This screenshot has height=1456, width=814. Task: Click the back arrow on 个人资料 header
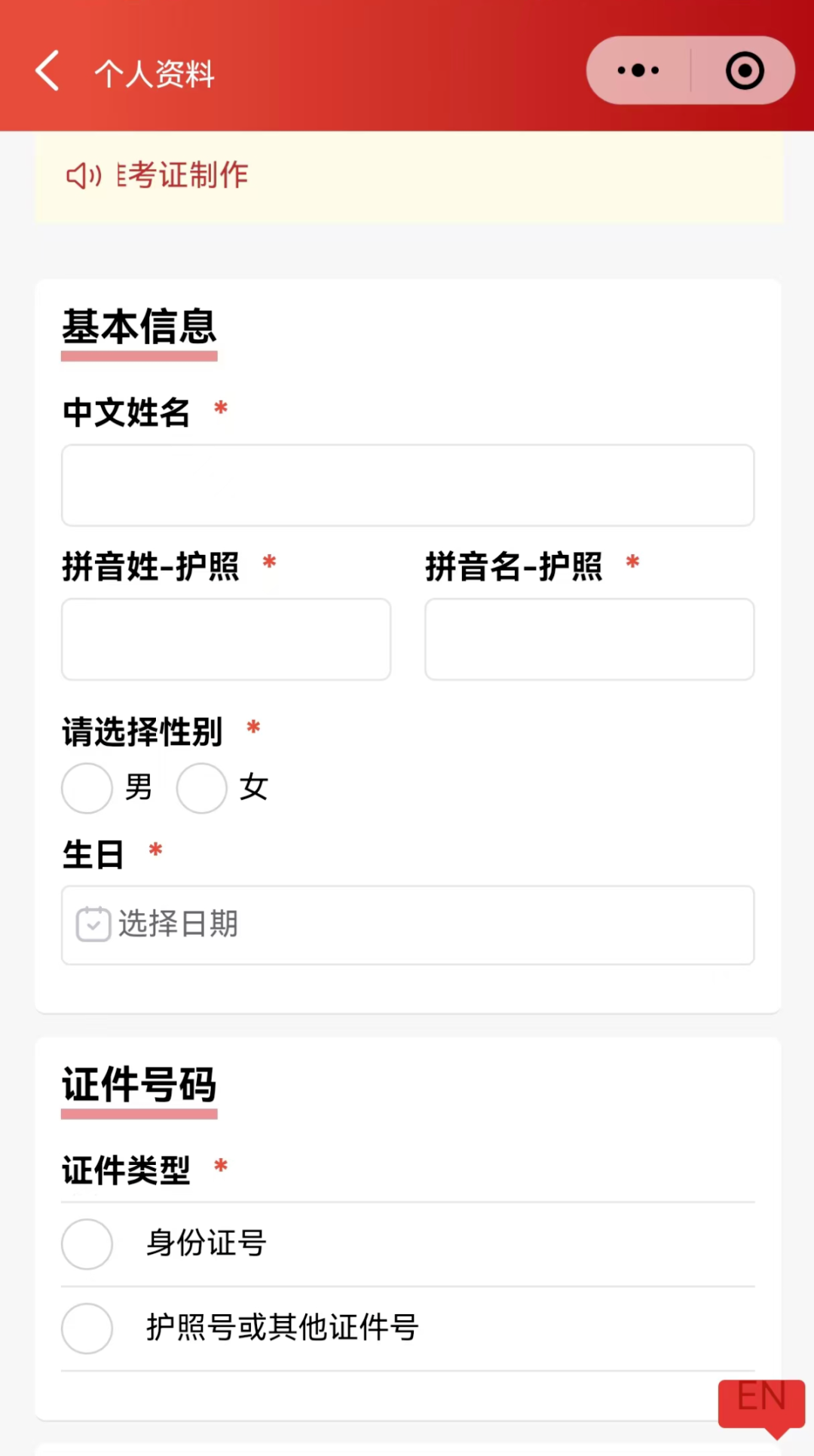pyautogui.click(x=47, y=70)
